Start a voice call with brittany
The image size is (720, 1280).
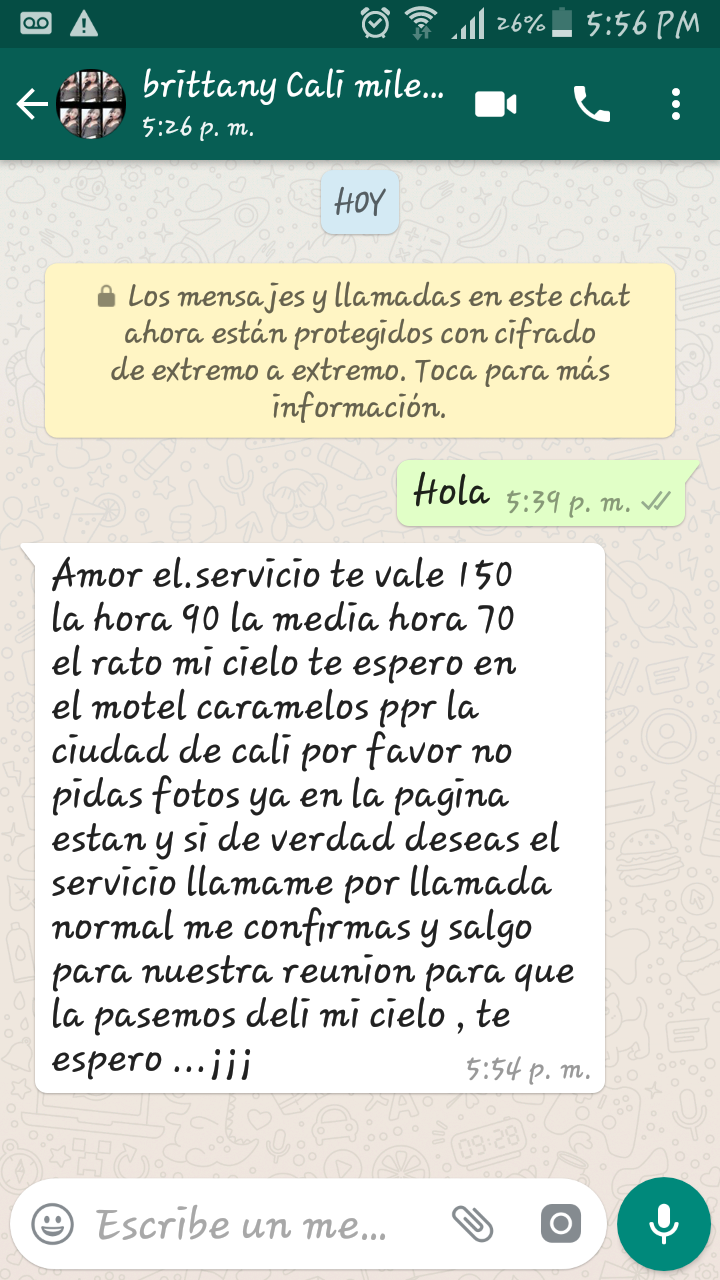591,105
